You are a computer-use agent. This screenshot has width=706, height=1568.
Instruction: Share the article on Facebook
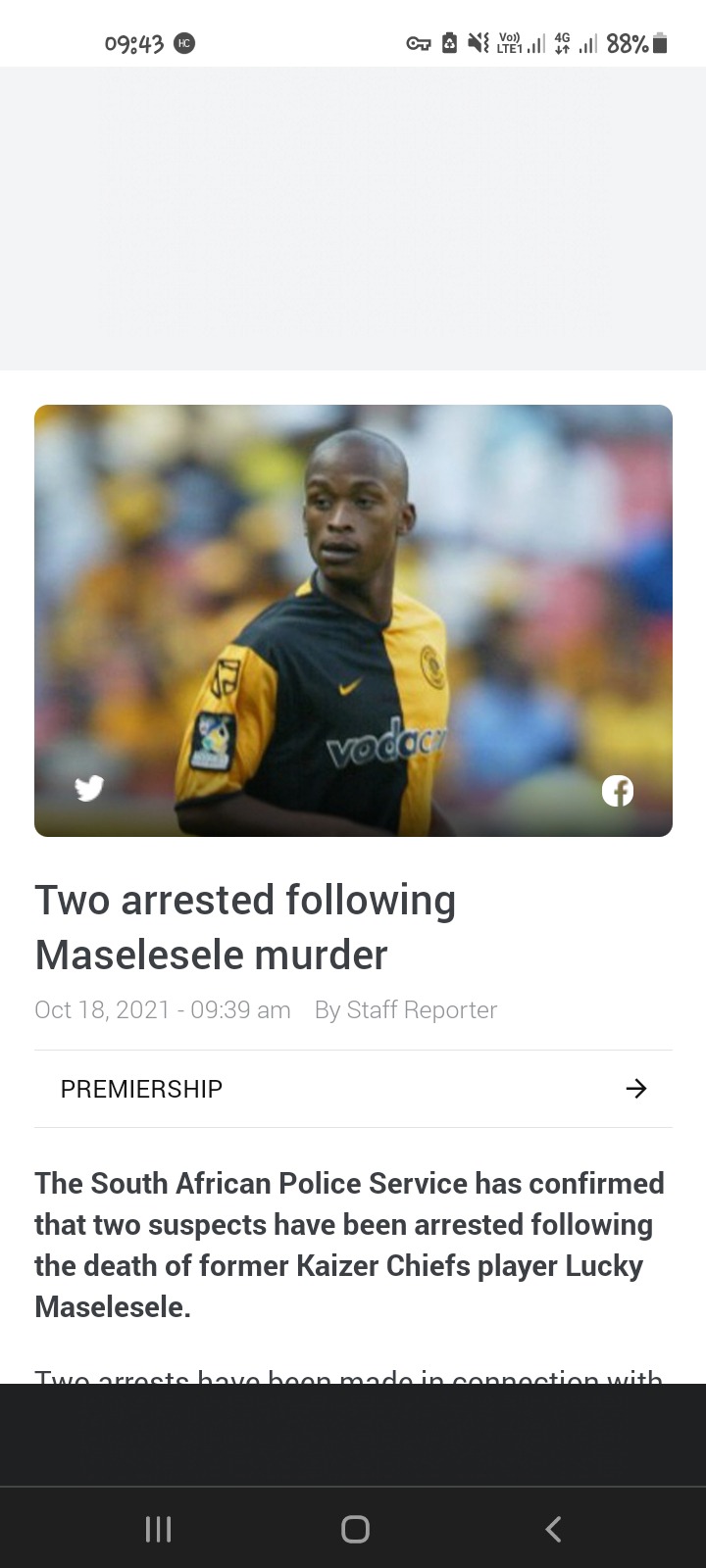coord(617,790)
